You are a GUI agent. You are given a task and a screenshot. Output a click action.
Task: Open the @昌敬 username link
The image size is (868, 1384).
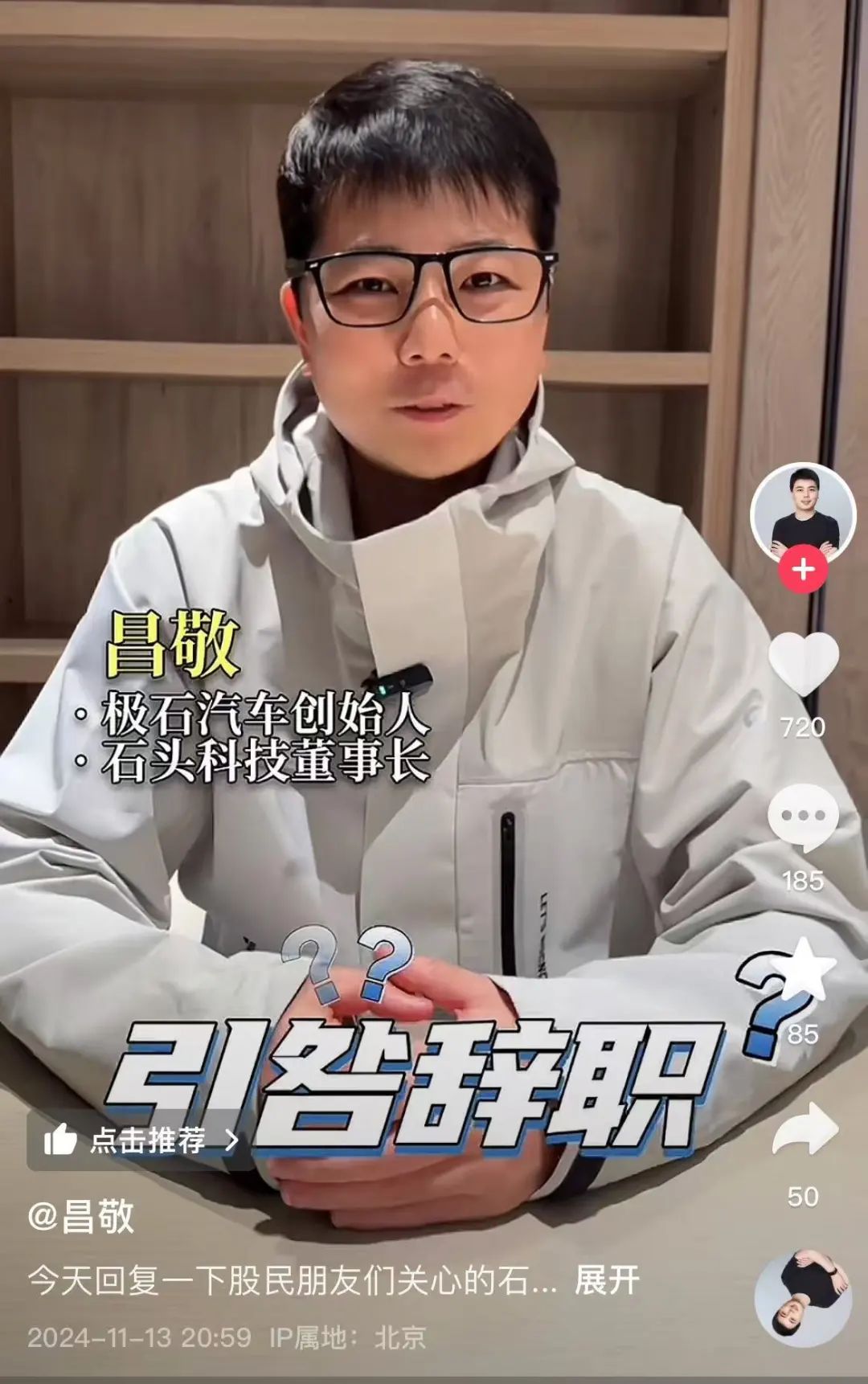81,1217
